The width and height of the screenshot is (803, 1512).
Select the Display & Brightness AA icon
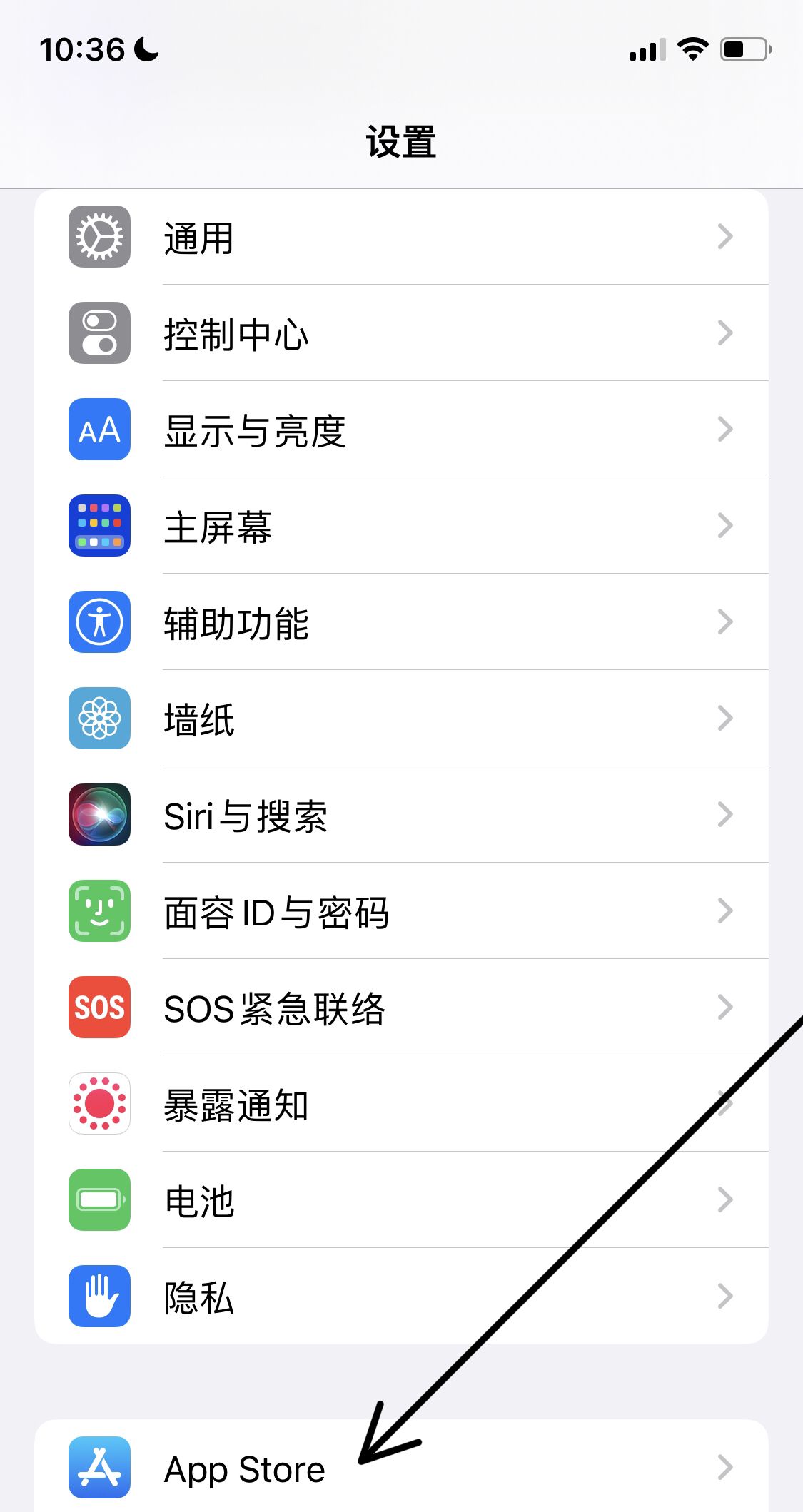99,430
